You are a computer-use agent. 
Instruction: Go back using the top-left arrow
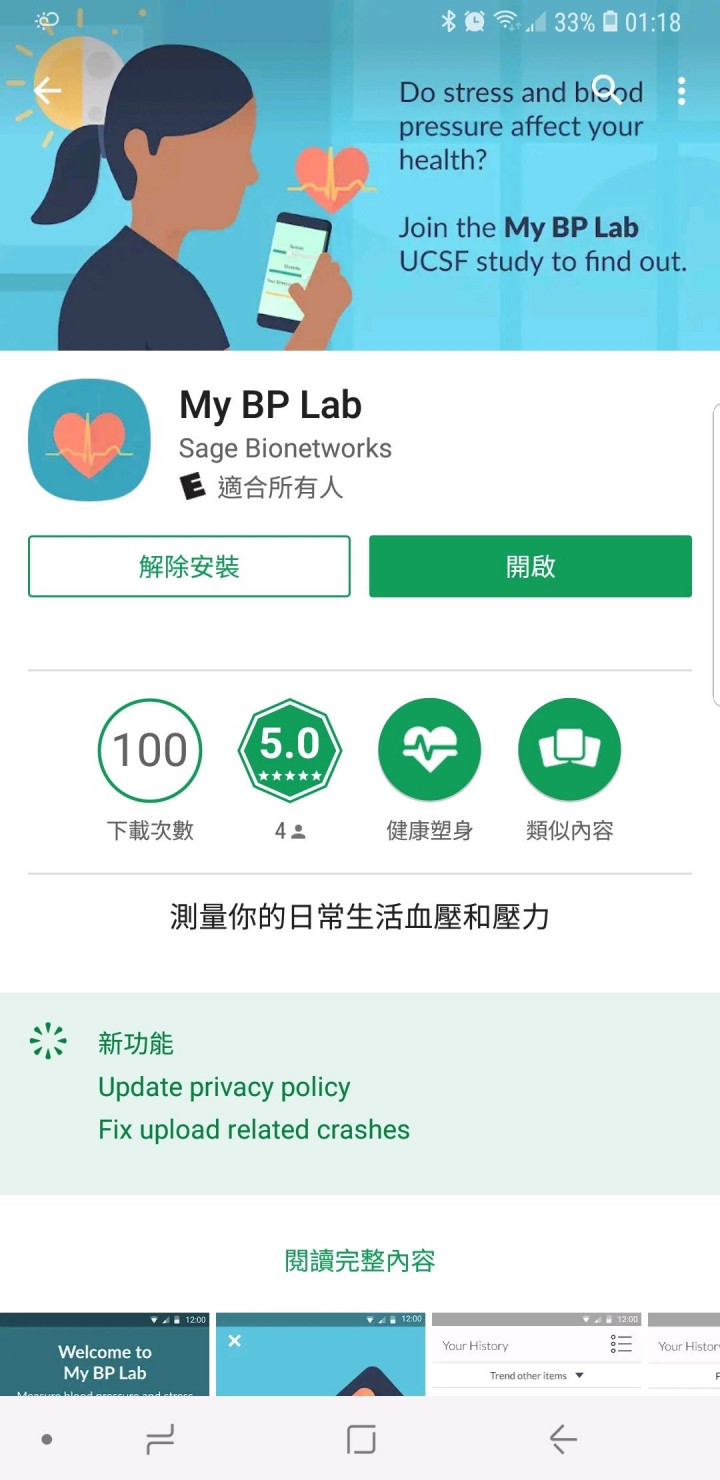(47, 91)
